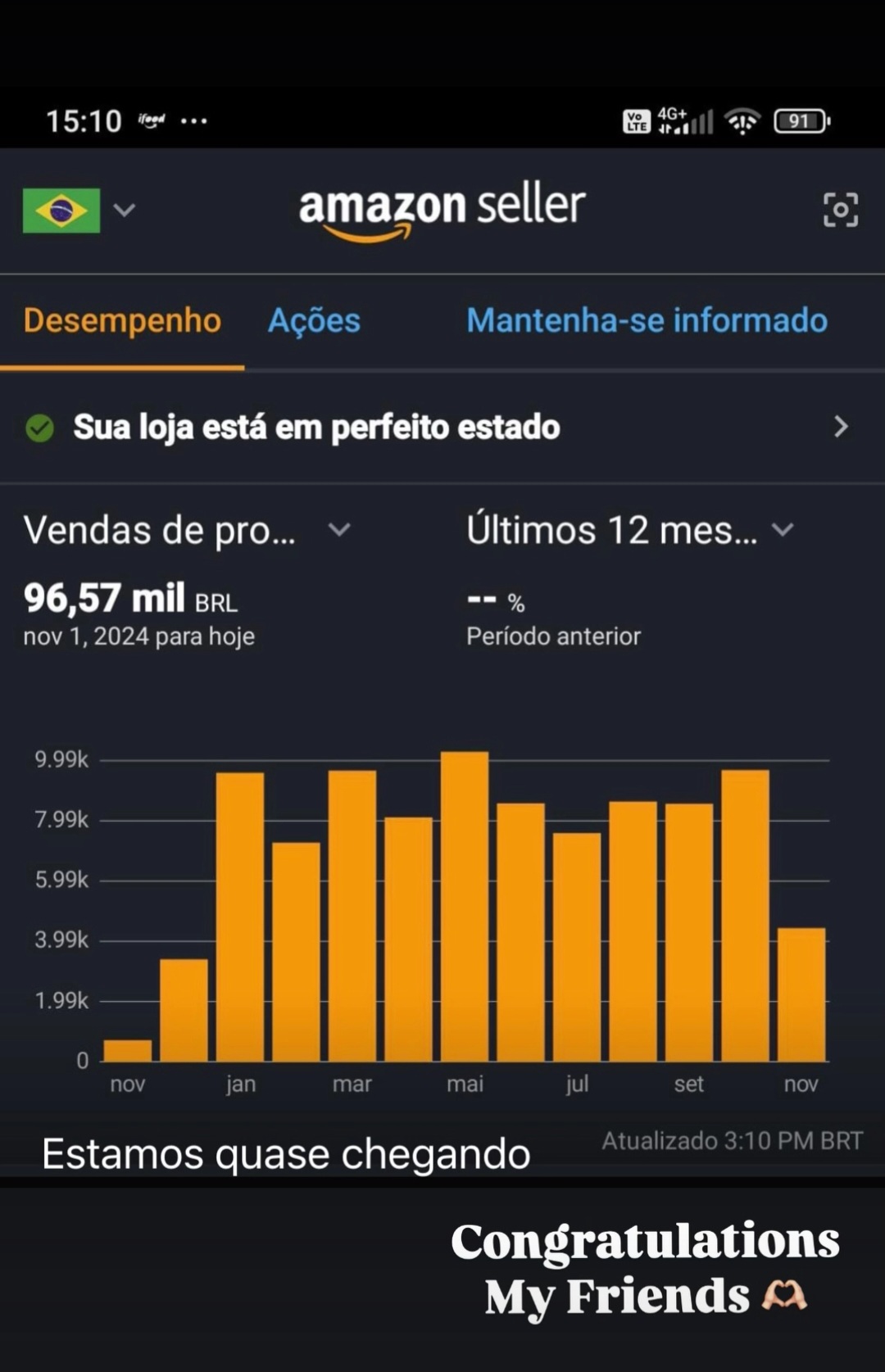The height and width of the screenshot is (1372, 885).
Task: Tap the amazon seller logo
Action: pos(442,209)
